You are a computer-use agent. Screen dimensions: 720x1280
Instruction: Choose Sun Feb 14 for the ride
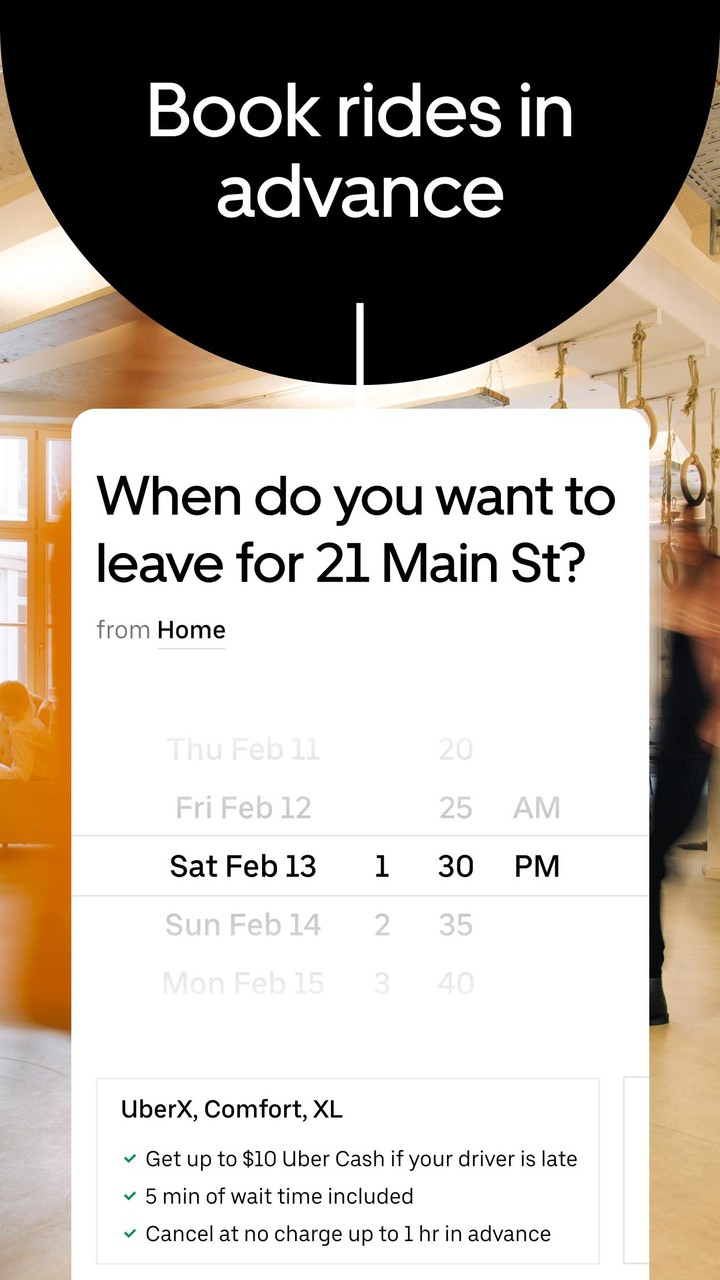coord(243,924)
